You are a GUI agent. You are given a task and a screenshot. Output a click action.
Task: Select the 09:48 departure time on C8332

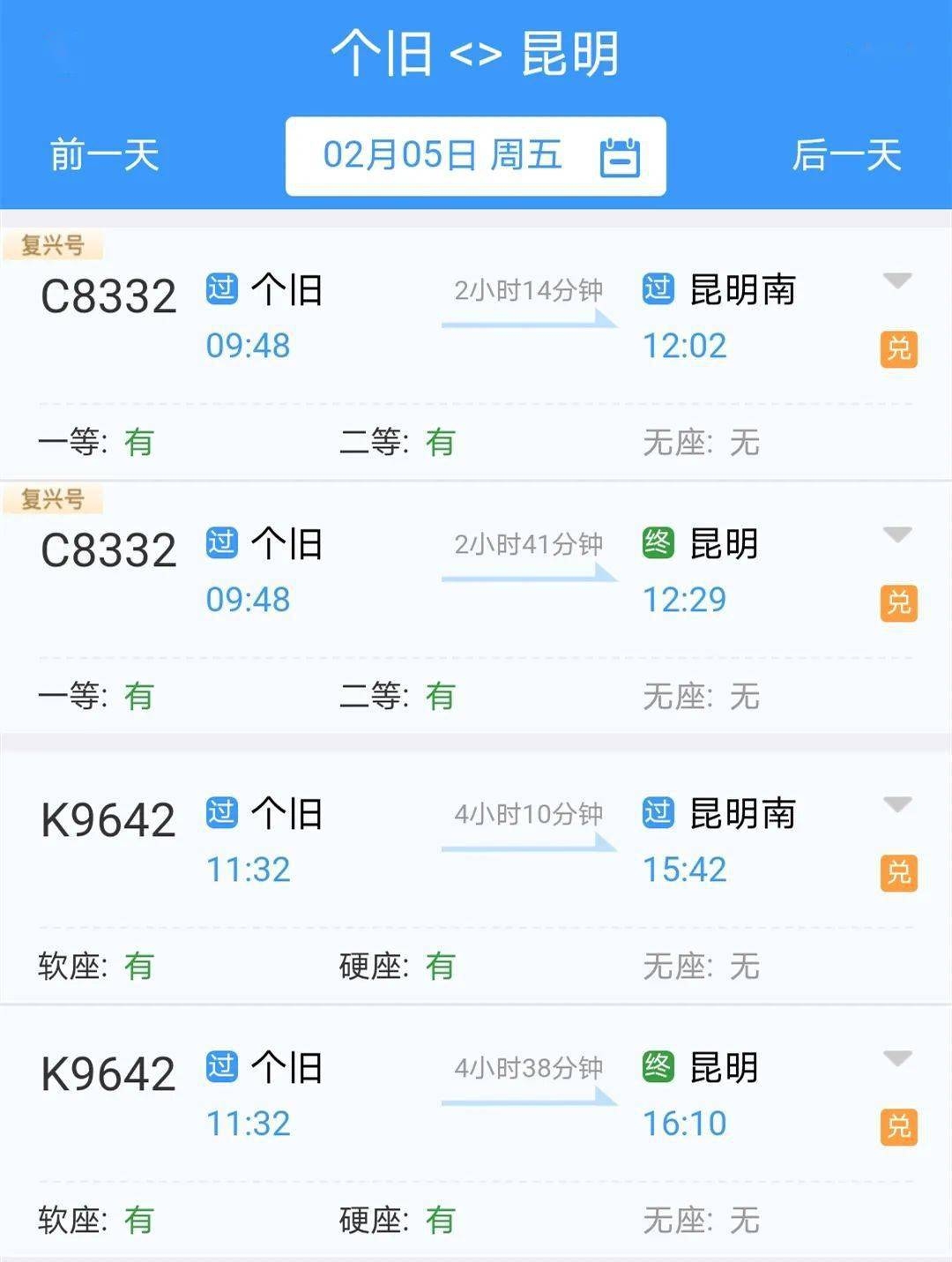pyautogui.click(x=247, y=346)
